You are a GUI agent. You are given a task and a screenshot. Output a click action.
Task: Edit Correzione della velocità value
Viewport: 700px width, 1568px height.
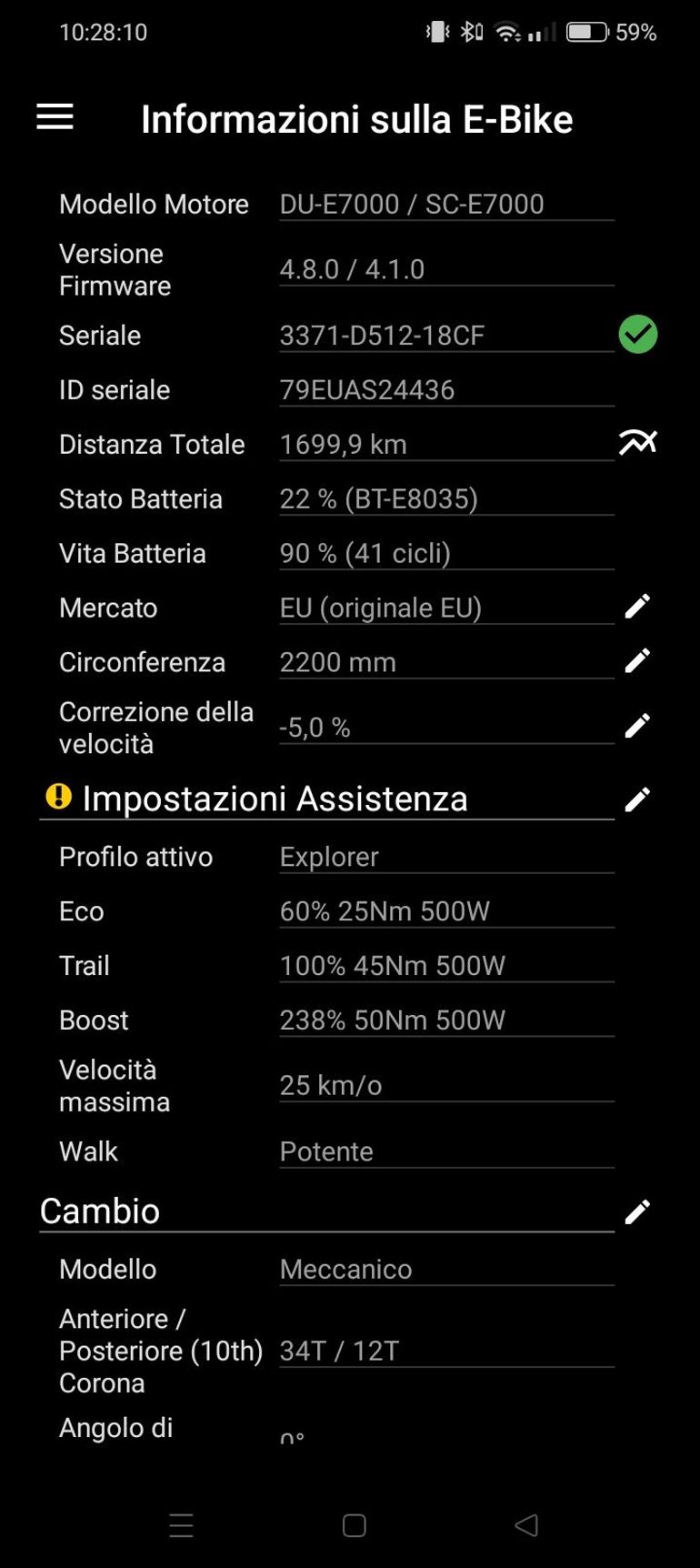637,726
